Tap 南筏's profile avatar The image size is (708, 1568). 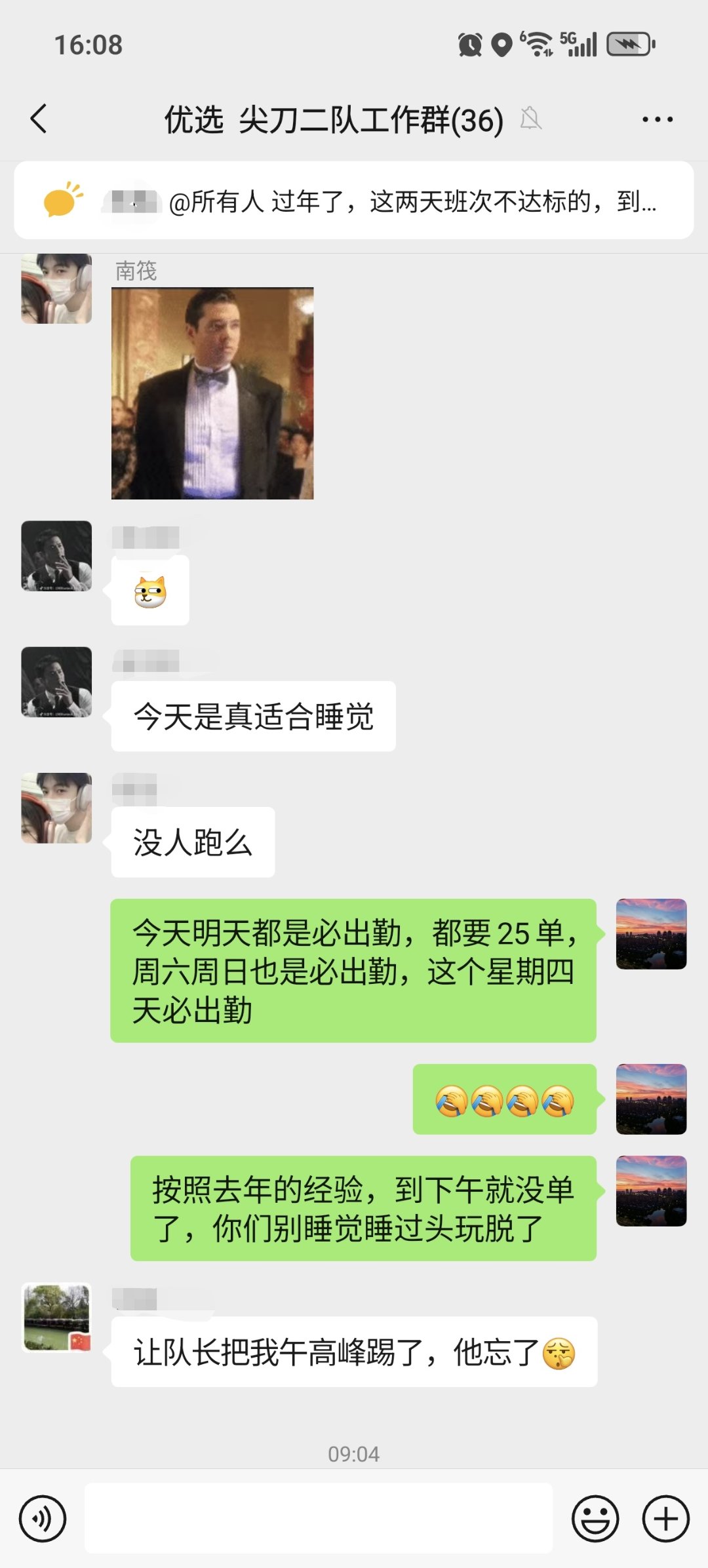tap(56, 288)
